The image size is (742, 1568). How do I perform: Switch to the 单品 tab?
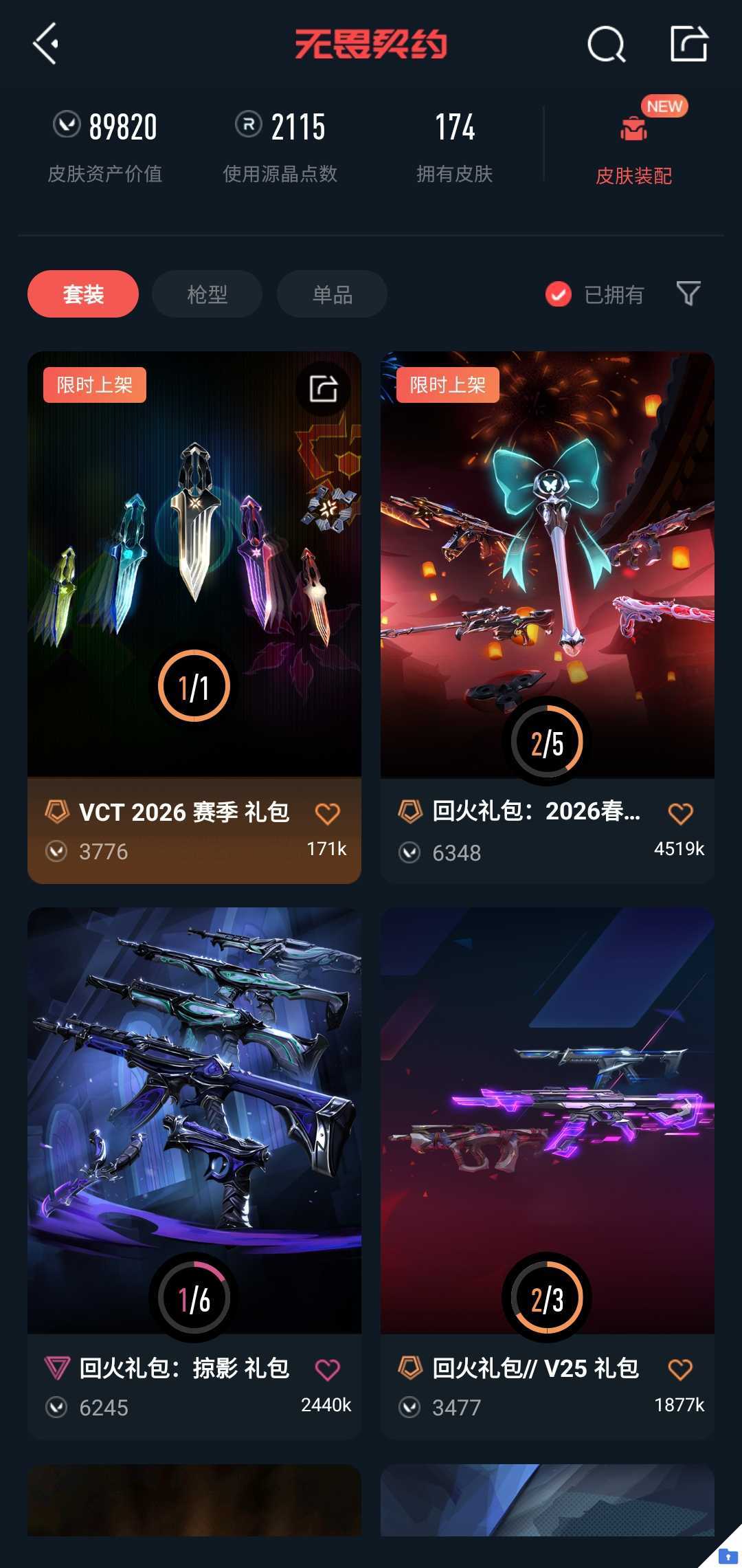click(332, 294)
